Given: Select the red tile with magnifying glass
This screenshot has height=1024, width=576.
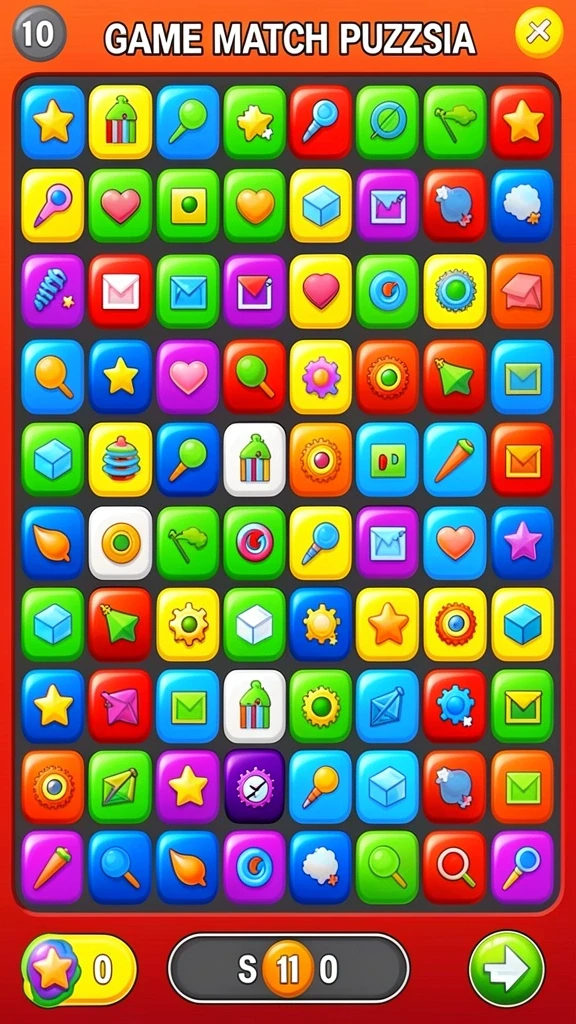Looking at the screenshot, I should [455, 867].
